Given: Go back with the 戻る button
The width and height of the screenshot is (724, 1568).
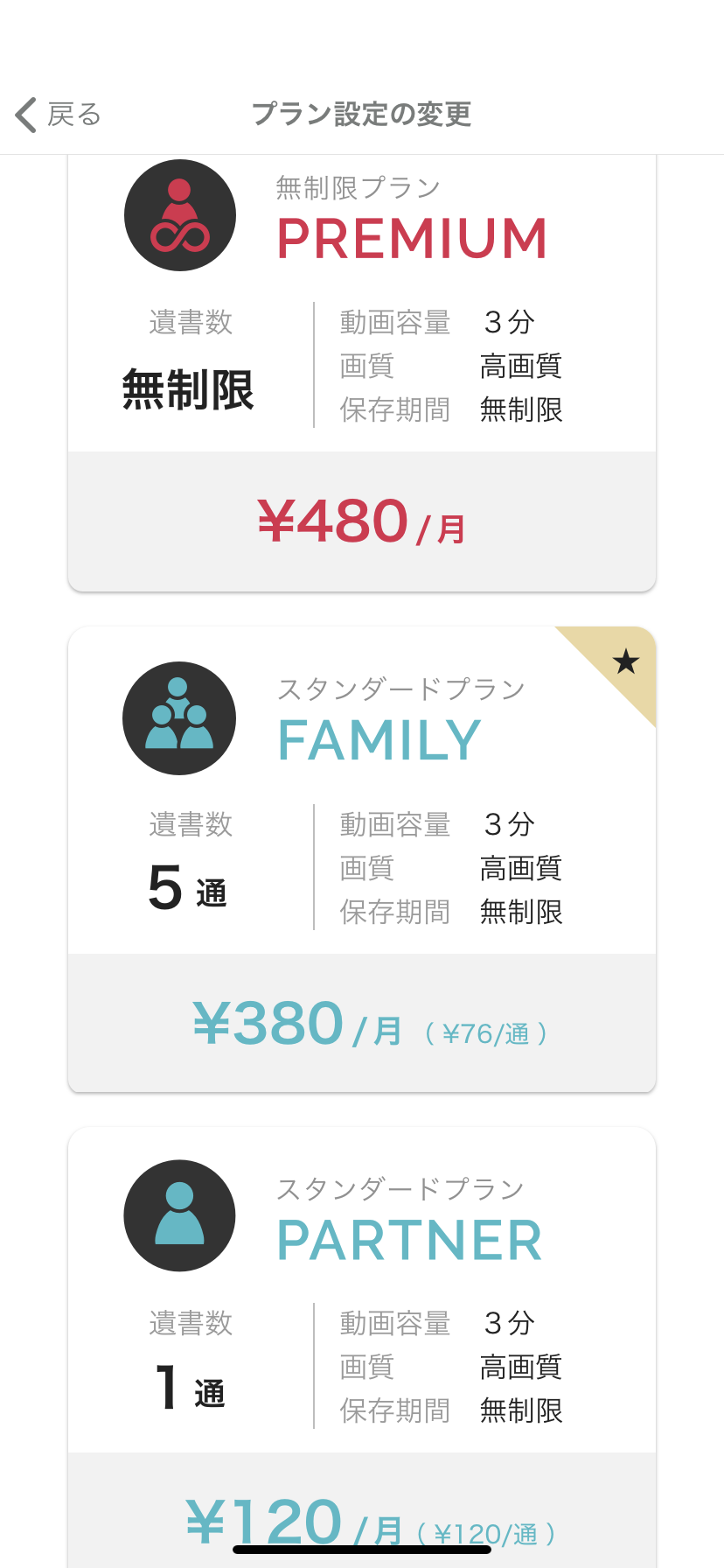Looking at the screenshot, I should tap(59, 115).
